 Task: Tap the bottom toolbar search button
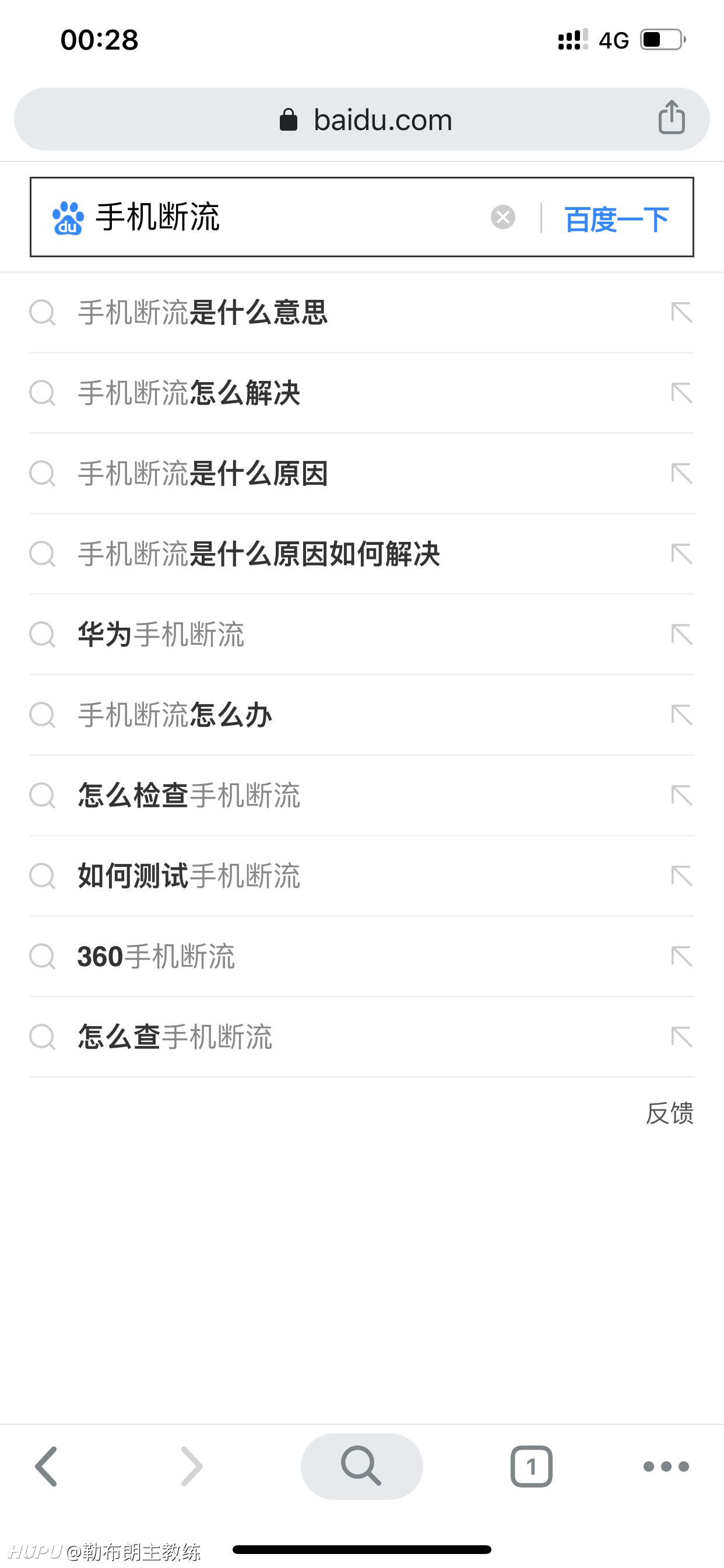tap(361, 1466)
